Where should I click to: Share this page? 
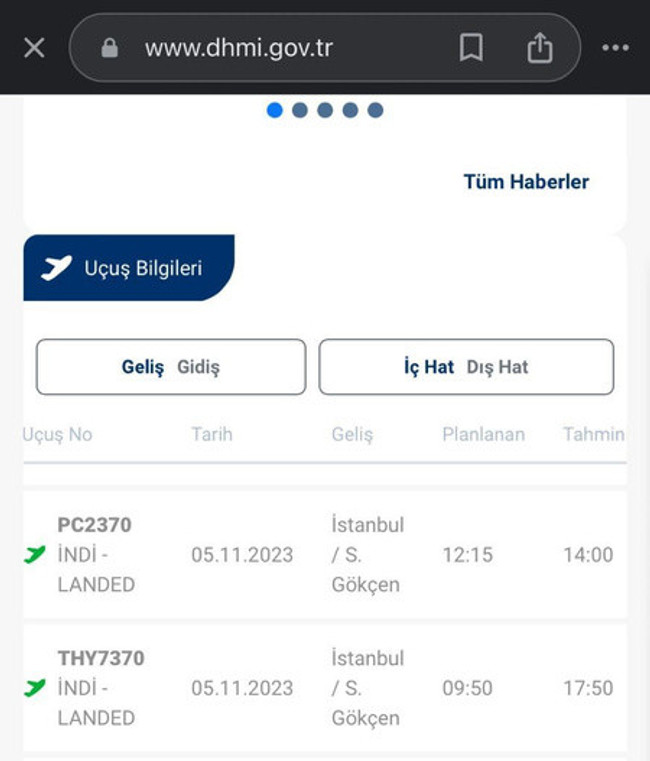(x=539, y=48)
